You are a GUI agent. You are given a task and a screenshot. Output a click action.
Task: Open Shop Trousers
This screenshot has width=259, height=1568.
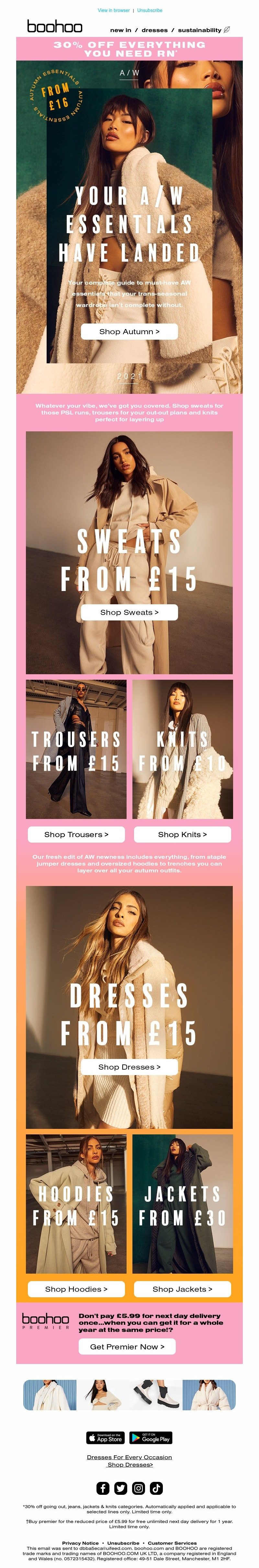77,835
